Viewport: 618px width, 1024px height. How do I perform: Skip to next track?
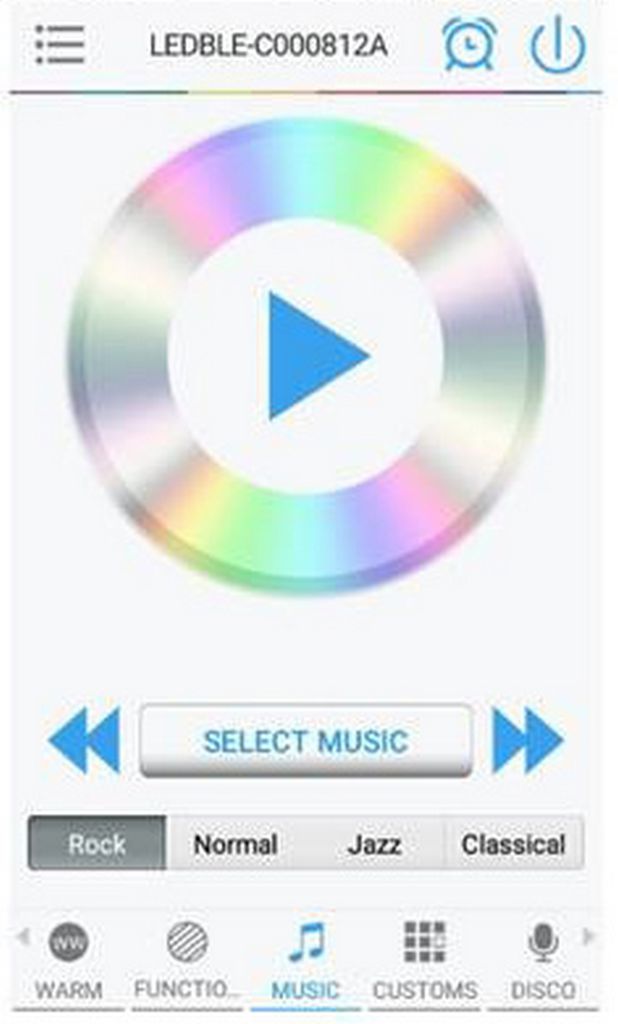point(528,740)
